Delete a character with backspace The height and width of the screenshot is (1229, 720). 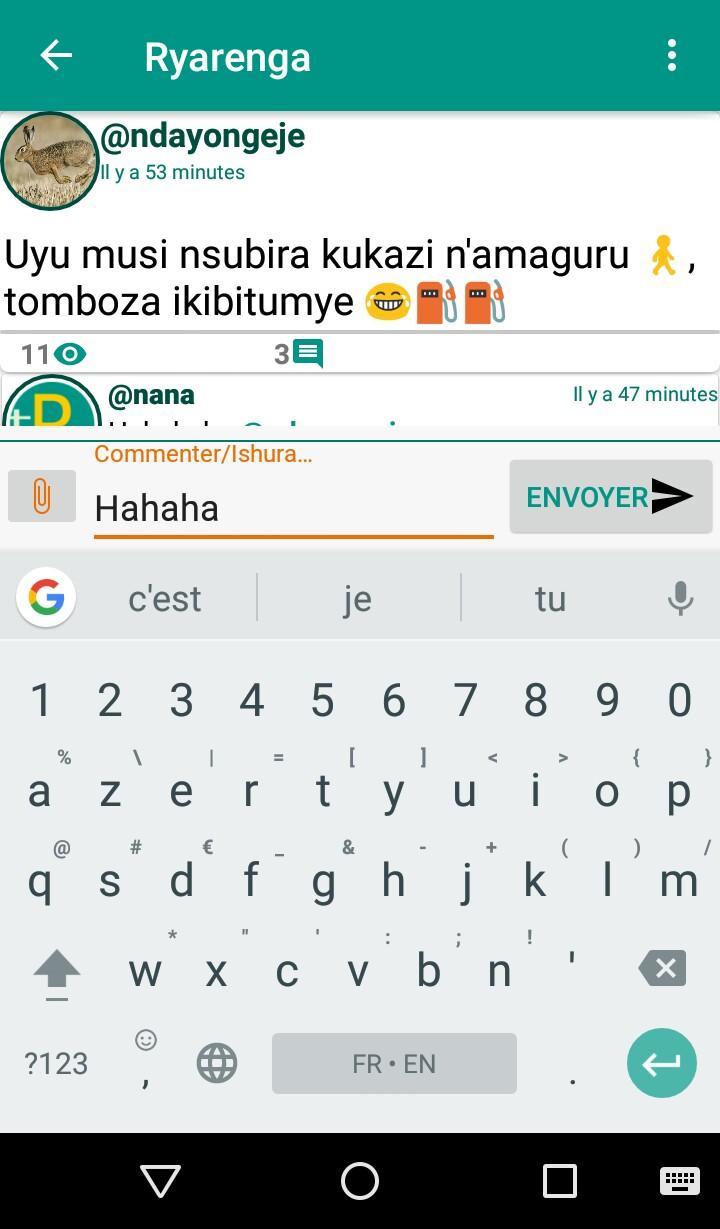(x=663, y=968)
